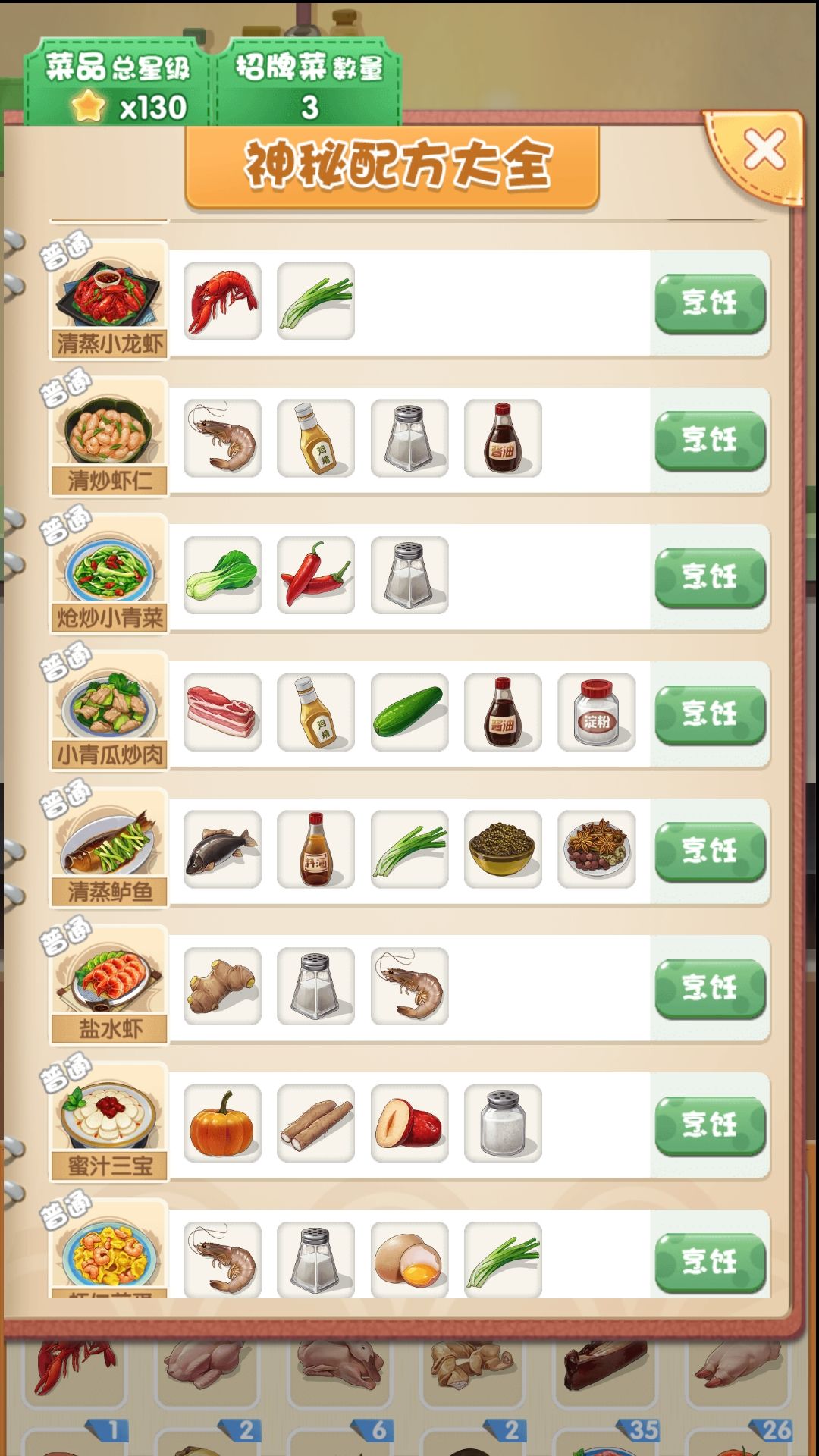Cook 蜜汁三宝 with its 烹饪 button
Viewport: 819px width, 1456px height.
coord(711,1126)
